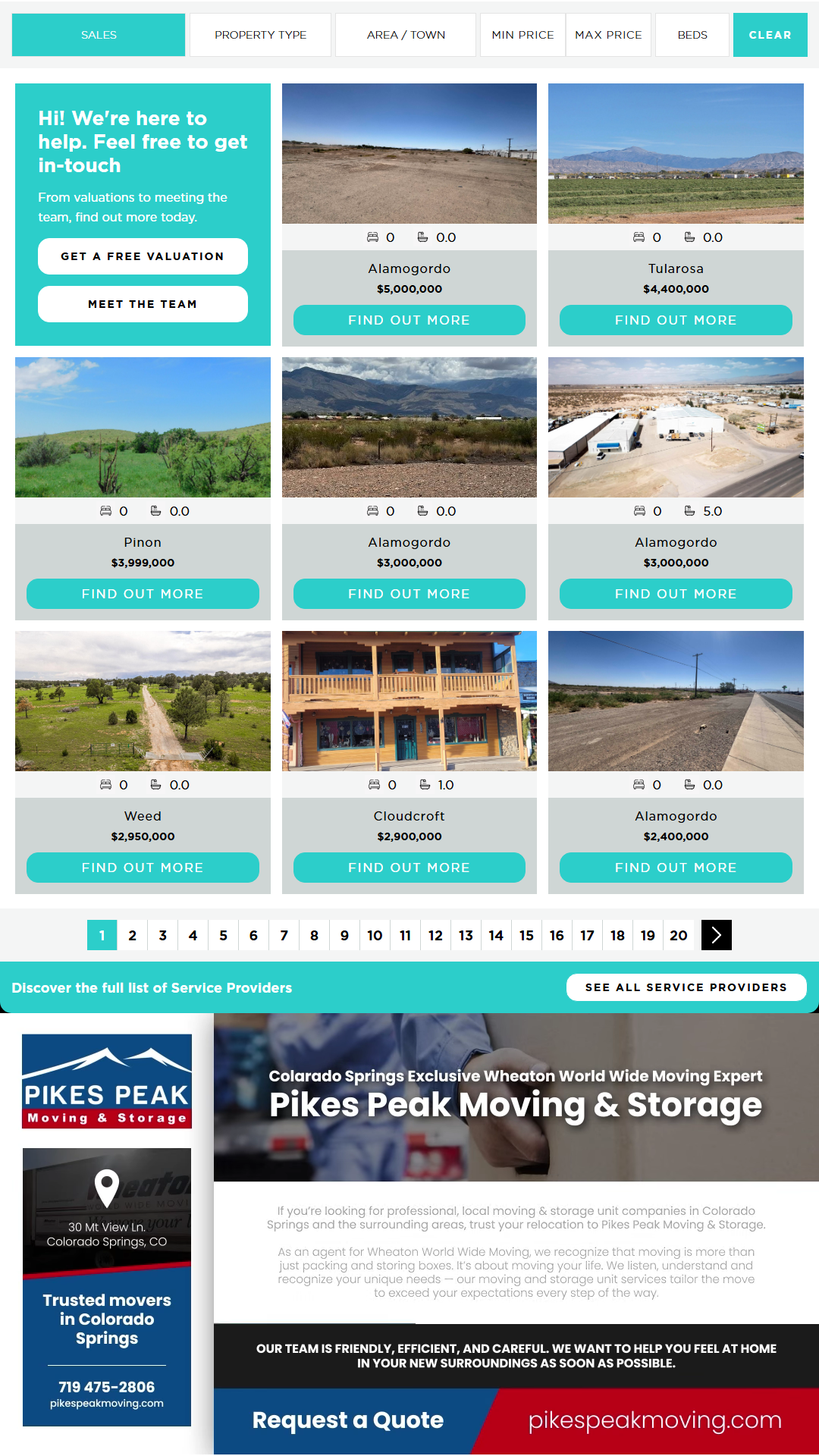This screenshot has height=1456, width=819.
Task: Expand the Property Type filter
Action: click(x=260, y=35)
